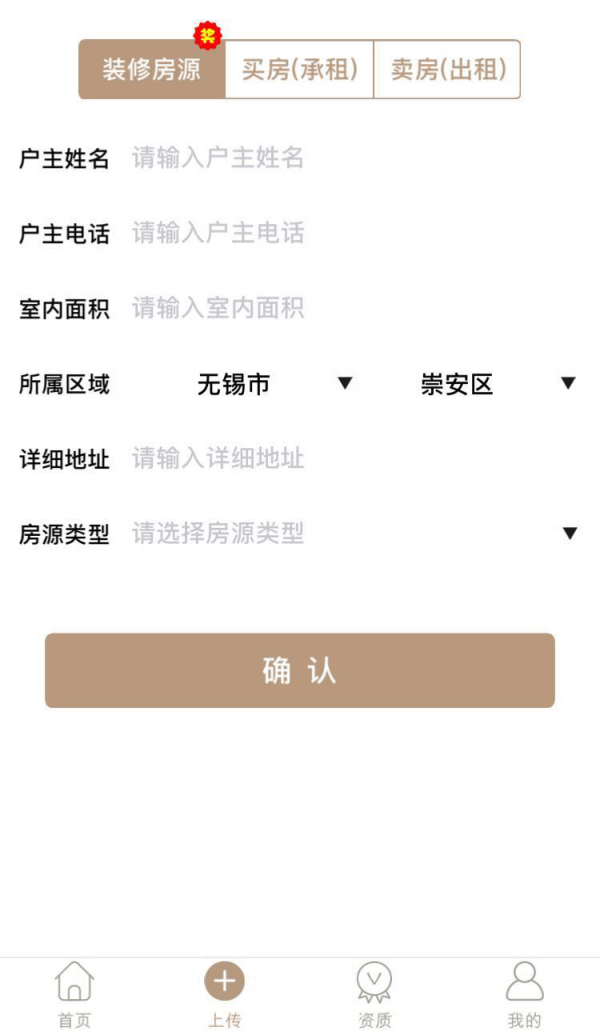Open the 我的 profile tab
The width and height of the screenshot is (600, 1035).
[525, 994]
